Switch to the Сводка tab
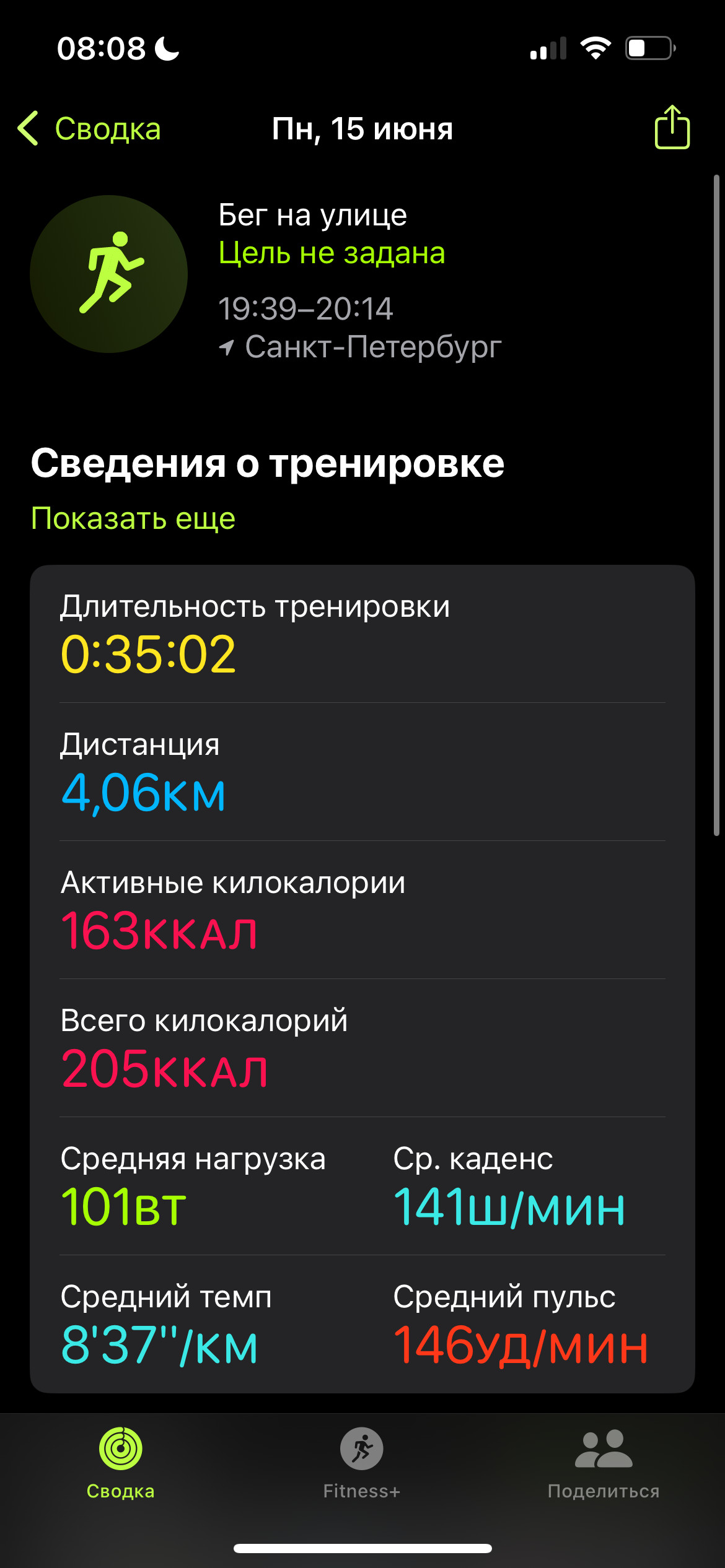Viewport: 725px width, 1568px height. click(x=121, y=1464)
